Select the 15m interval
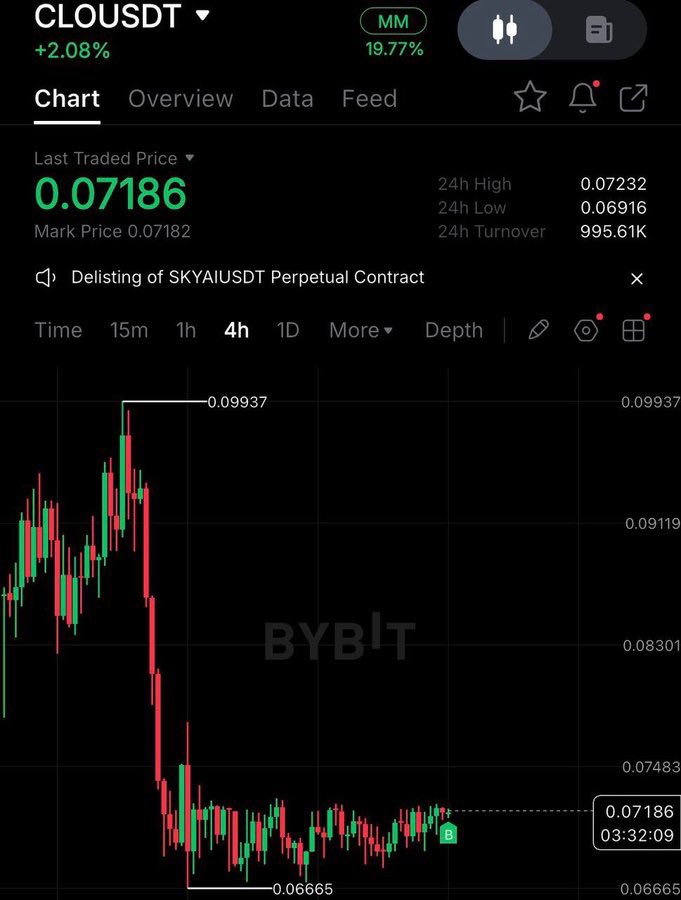Viewport: 681px width, 900px height. point(129,330)
